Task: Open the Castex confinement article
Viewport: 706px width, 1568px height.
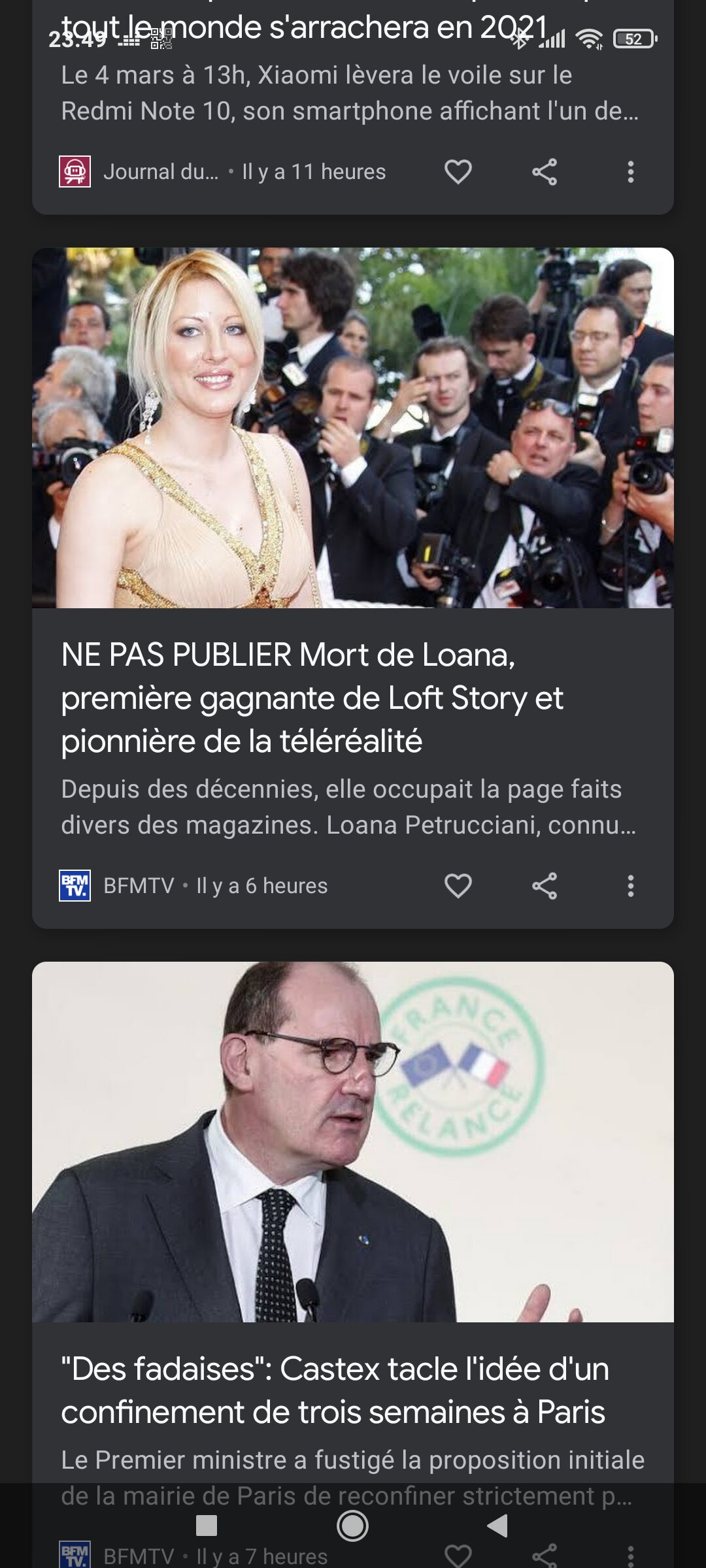Action: click(333, 1390)
